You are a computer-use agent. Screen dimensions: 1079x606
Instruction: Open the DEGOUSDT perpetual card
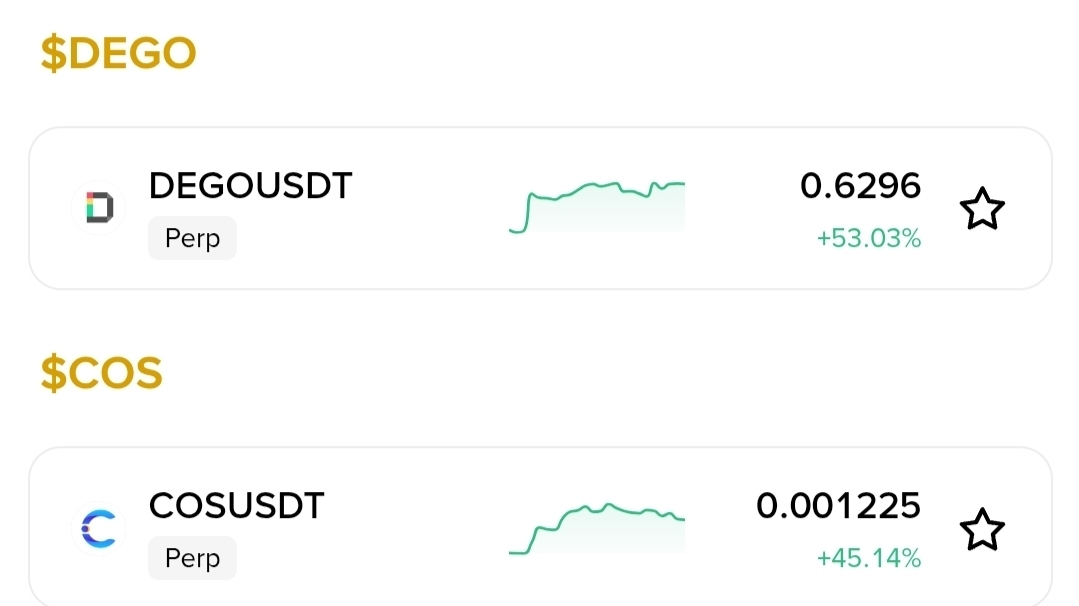coord(400,208)
